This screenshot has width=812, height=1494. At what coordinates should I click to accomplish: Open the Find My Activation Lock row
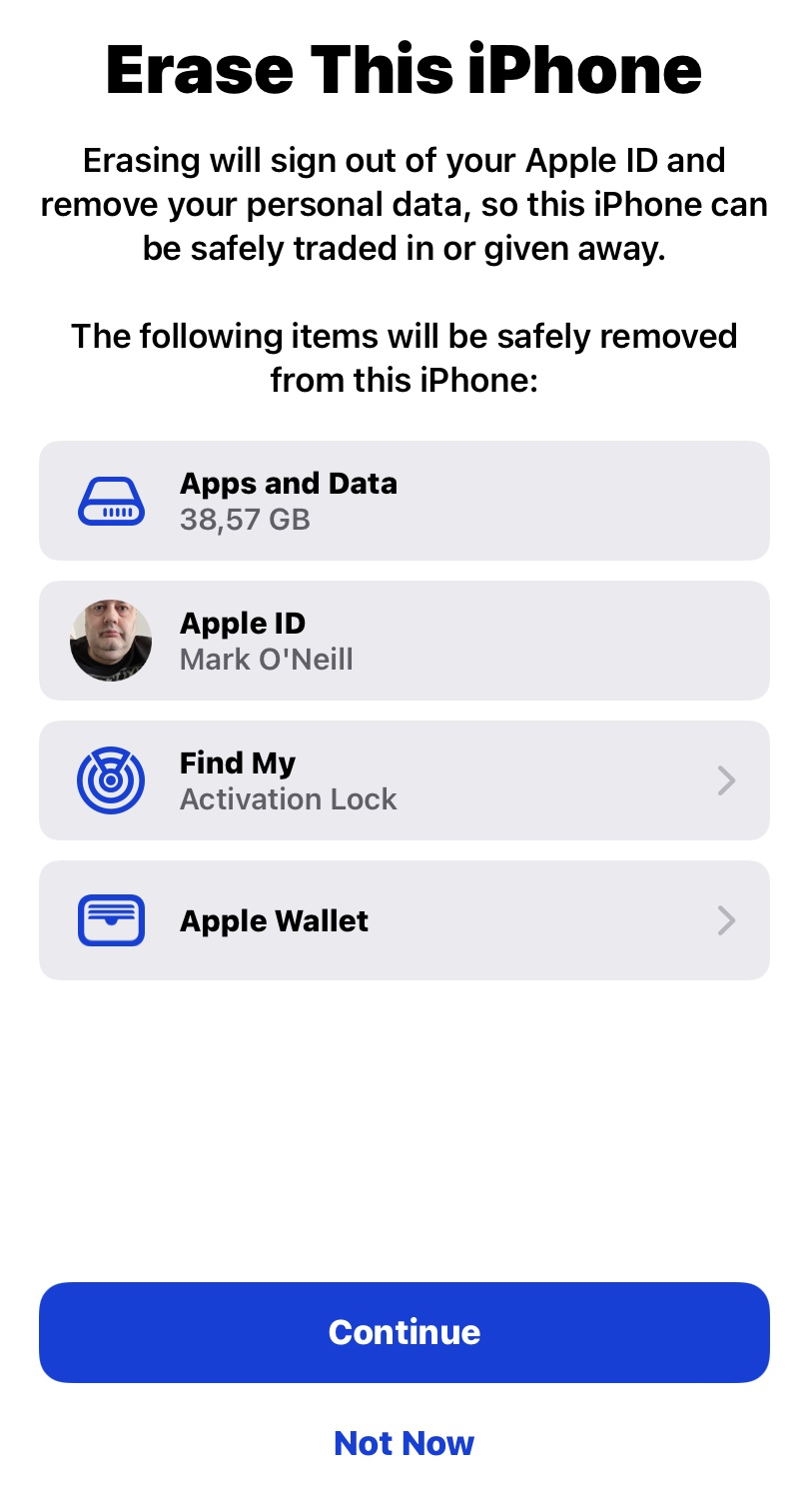404,780
